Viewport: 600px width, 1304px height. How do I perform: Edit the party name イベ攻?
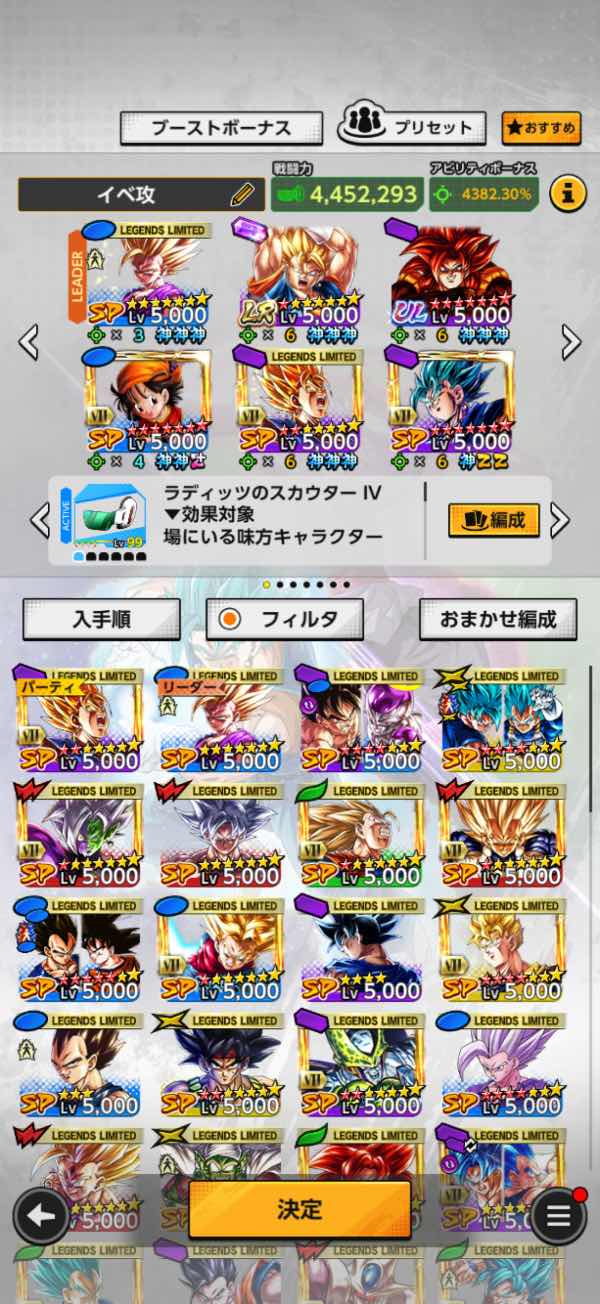click(241, 194)
